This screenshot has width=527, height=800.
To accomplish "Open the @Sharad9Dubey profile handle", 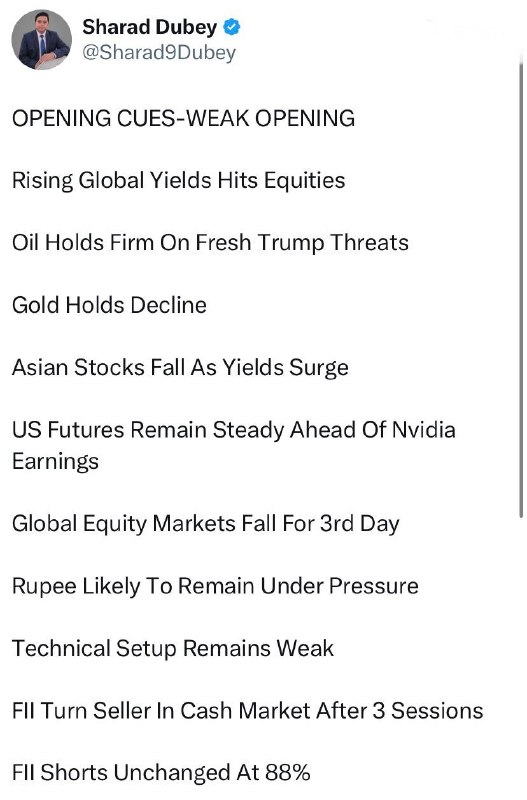I will [x=159, y=53].
